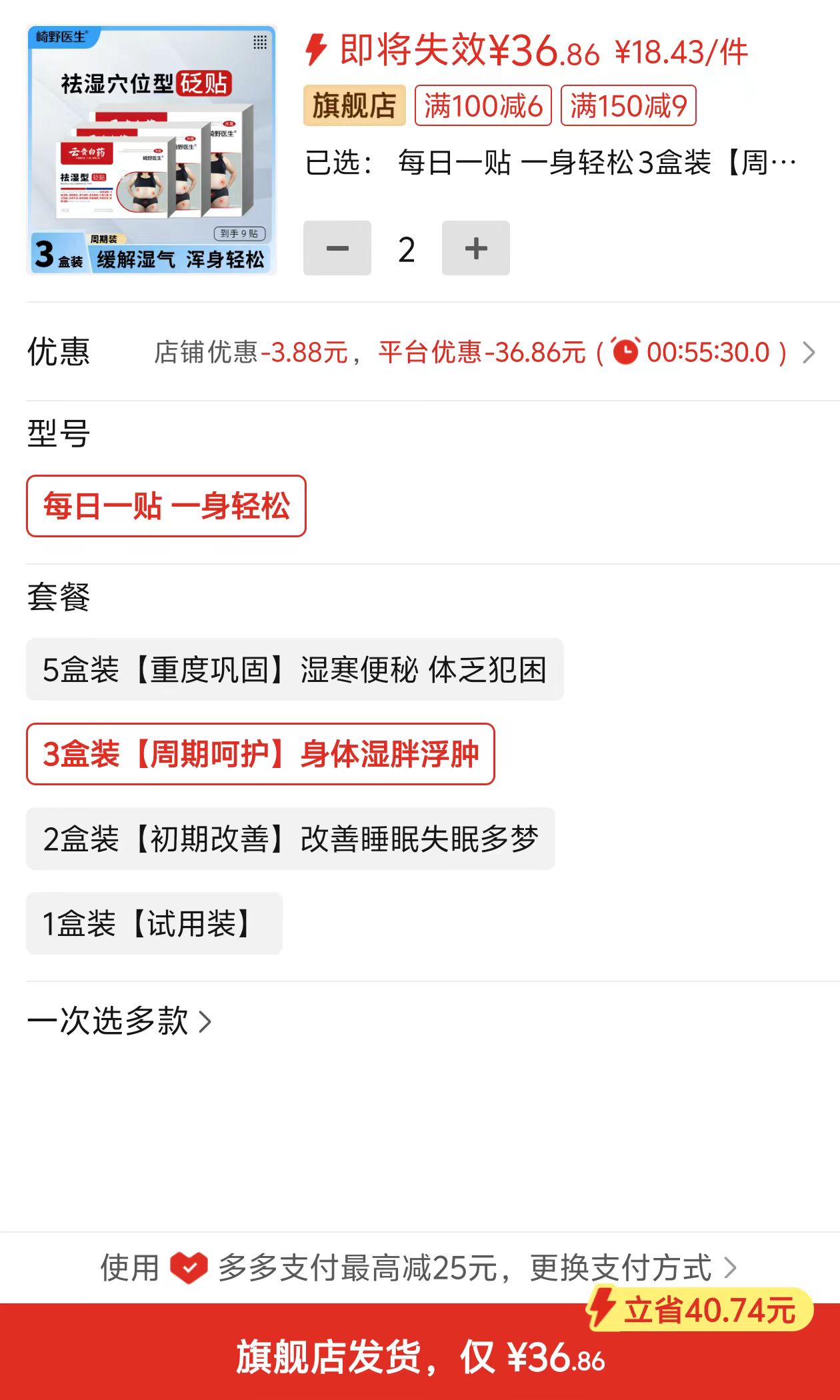
Task: Select the 每日一贴 一身轻松 model option
Action: point(166,506)
